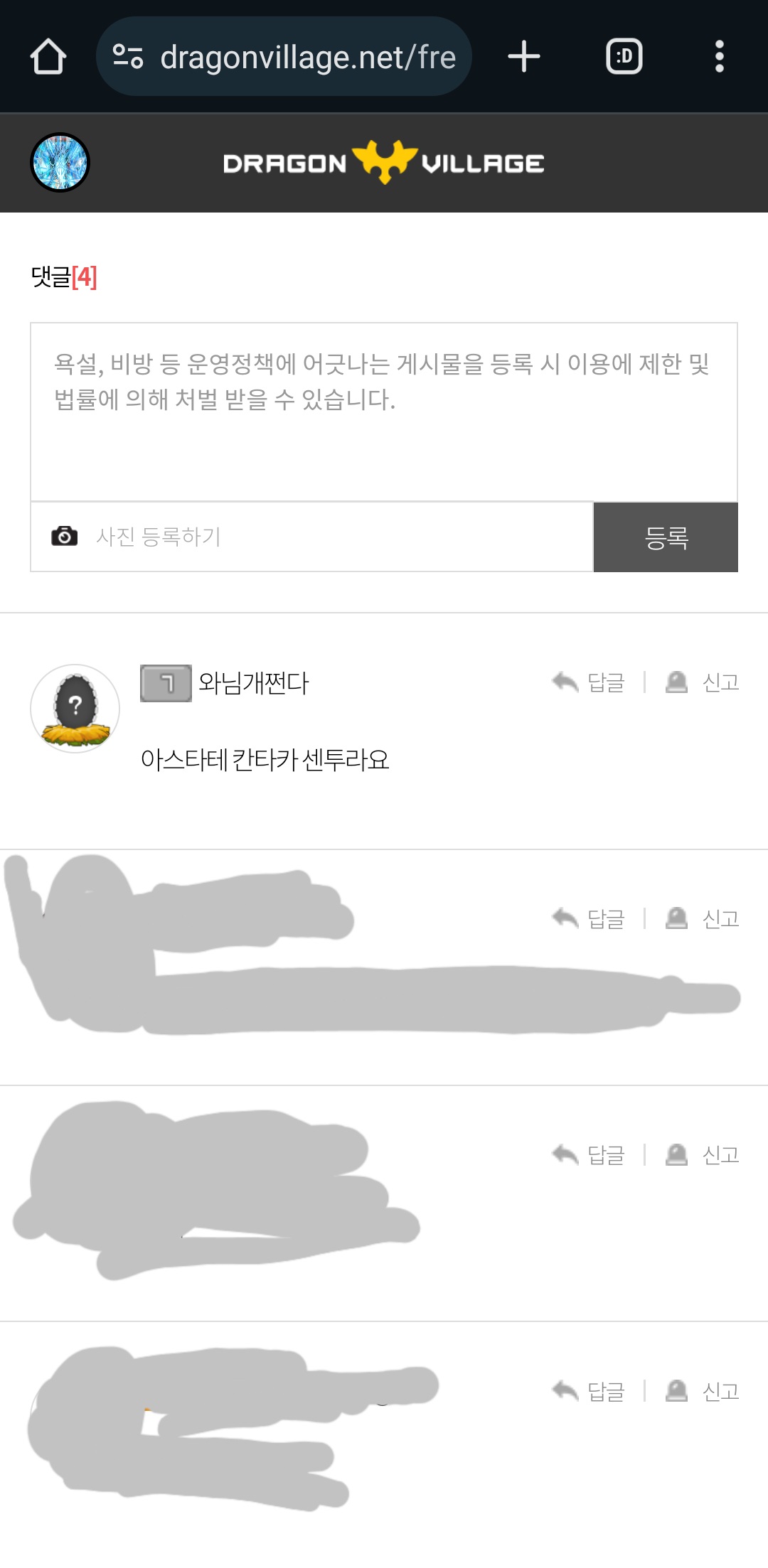Open the browser tab switcher
The height and width of the screenshot is (1568, 768).
[x=624, y=57]
